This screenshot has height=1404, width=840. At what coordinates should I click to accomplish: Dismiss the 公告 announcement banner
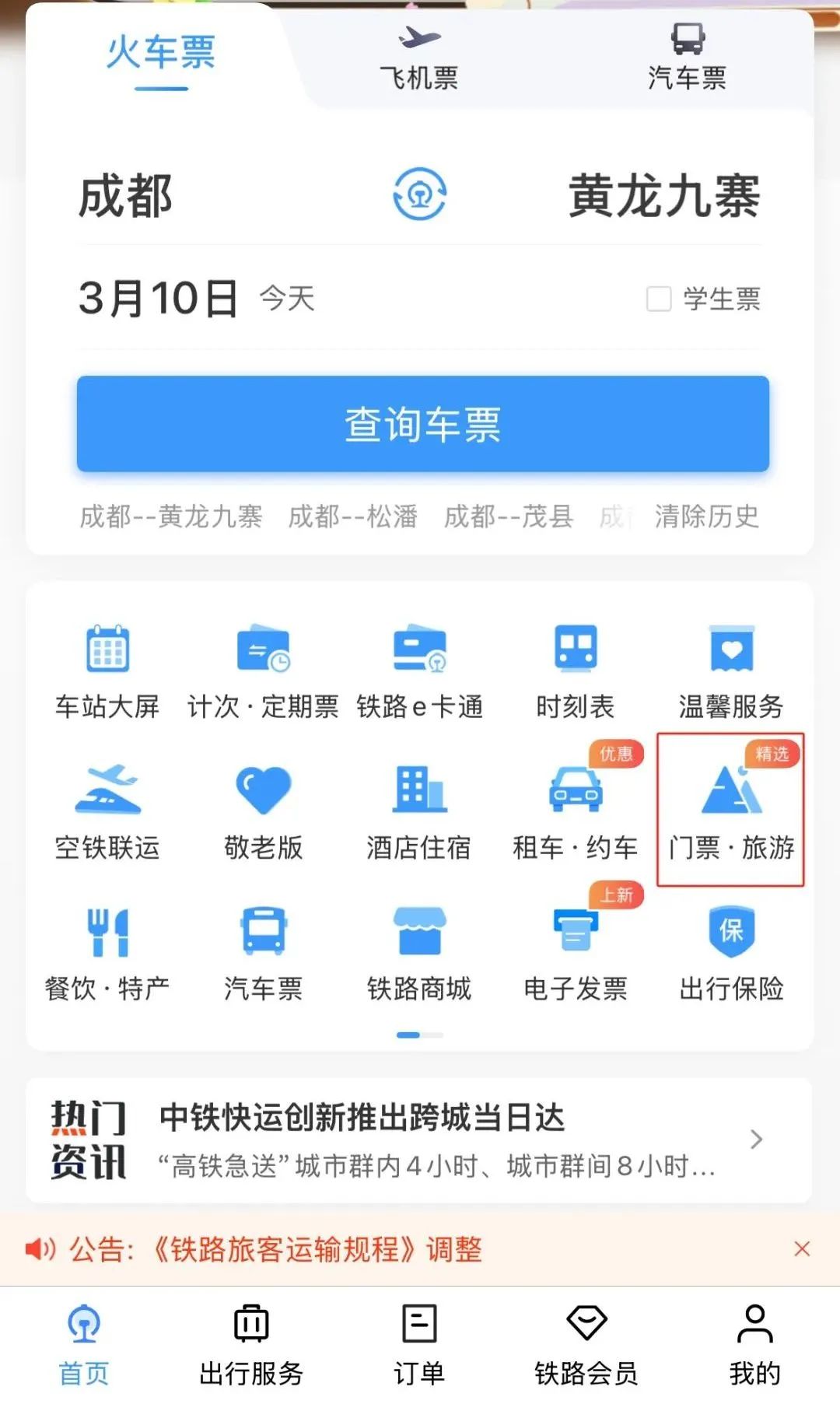click(x=802, y=1248)
